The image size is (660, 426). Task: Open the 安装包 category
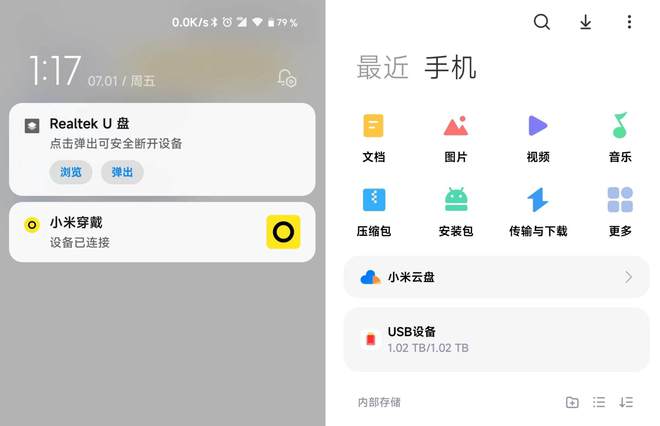pyautogui.click(x=456, y=210)
